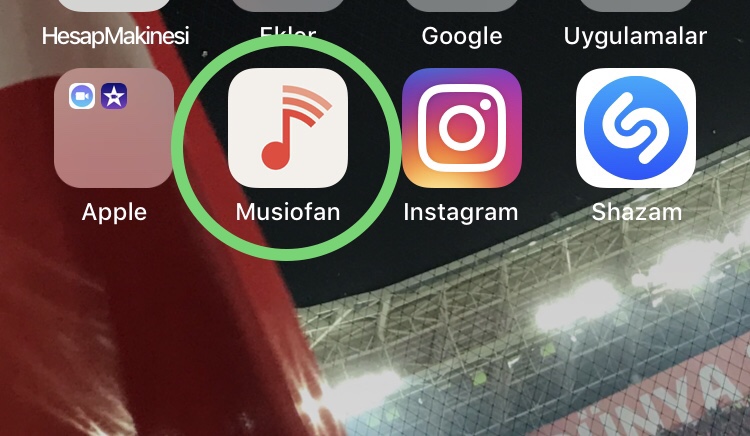This screenshot has height=436, width=750.
Task: Open the Apple folder
Action: [114, 128]
